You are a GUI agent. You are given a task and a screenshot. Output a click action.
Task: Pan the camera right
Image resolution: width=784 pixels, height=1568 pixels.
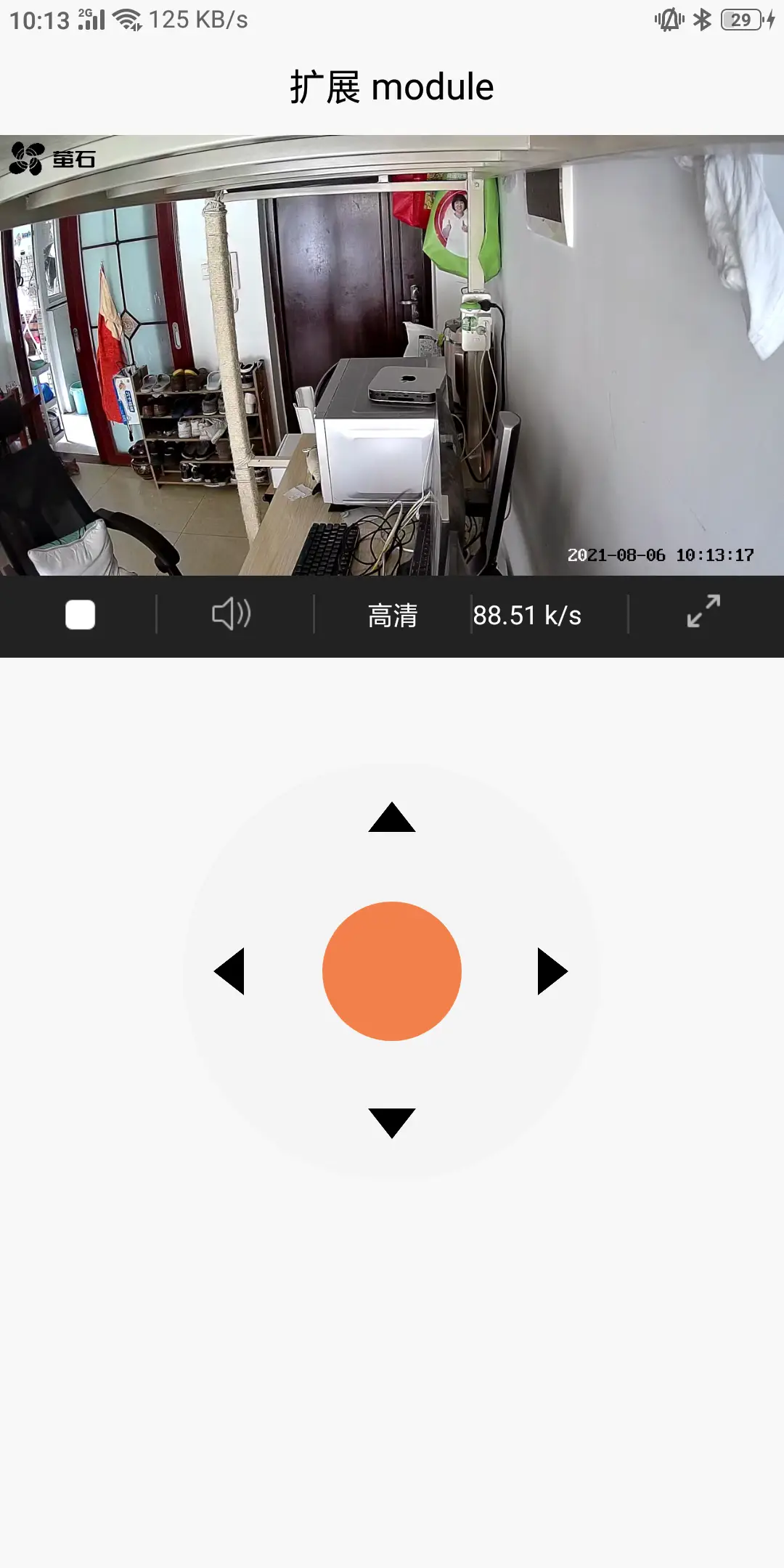[x=552, y=971]
